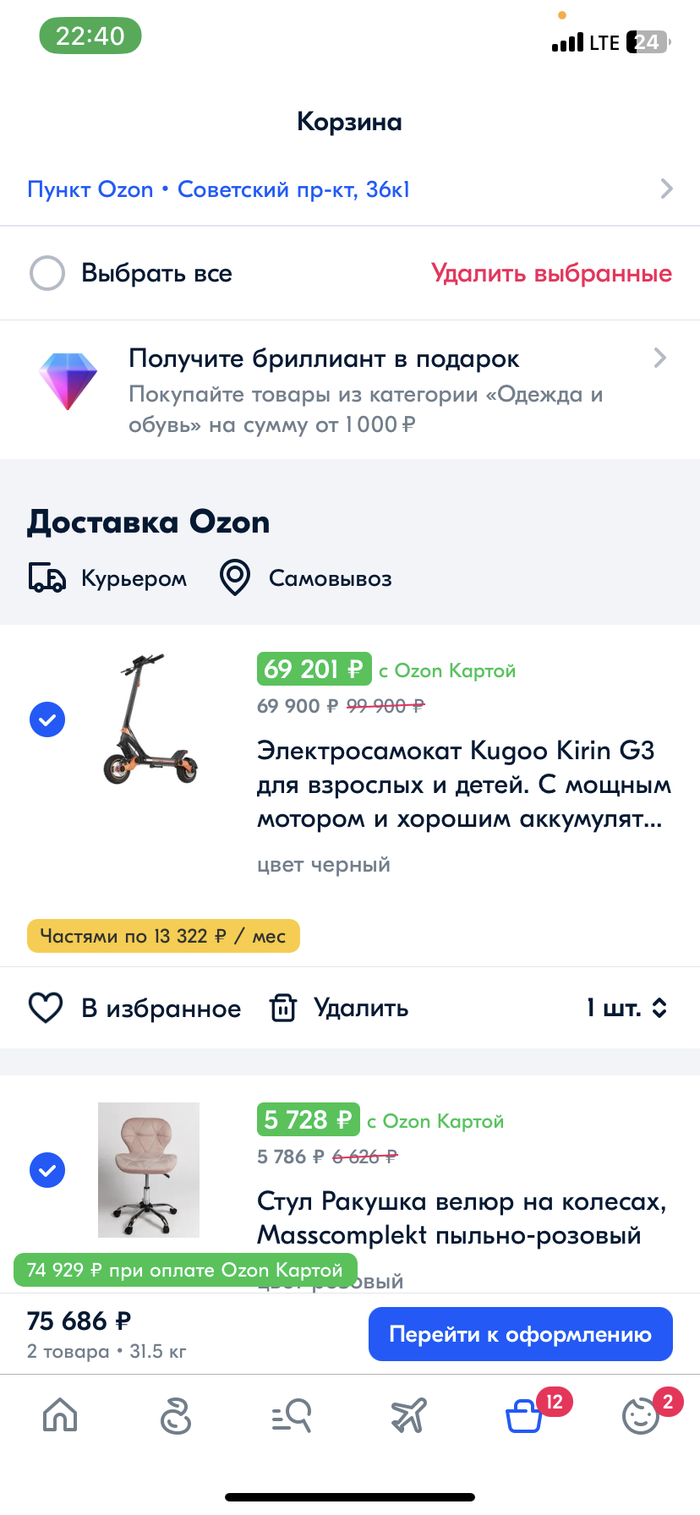Tap Частями по 13 322 ₽ installment badge
The image size is (700, 1515).
pyautogui.click(x=163, y=936)
